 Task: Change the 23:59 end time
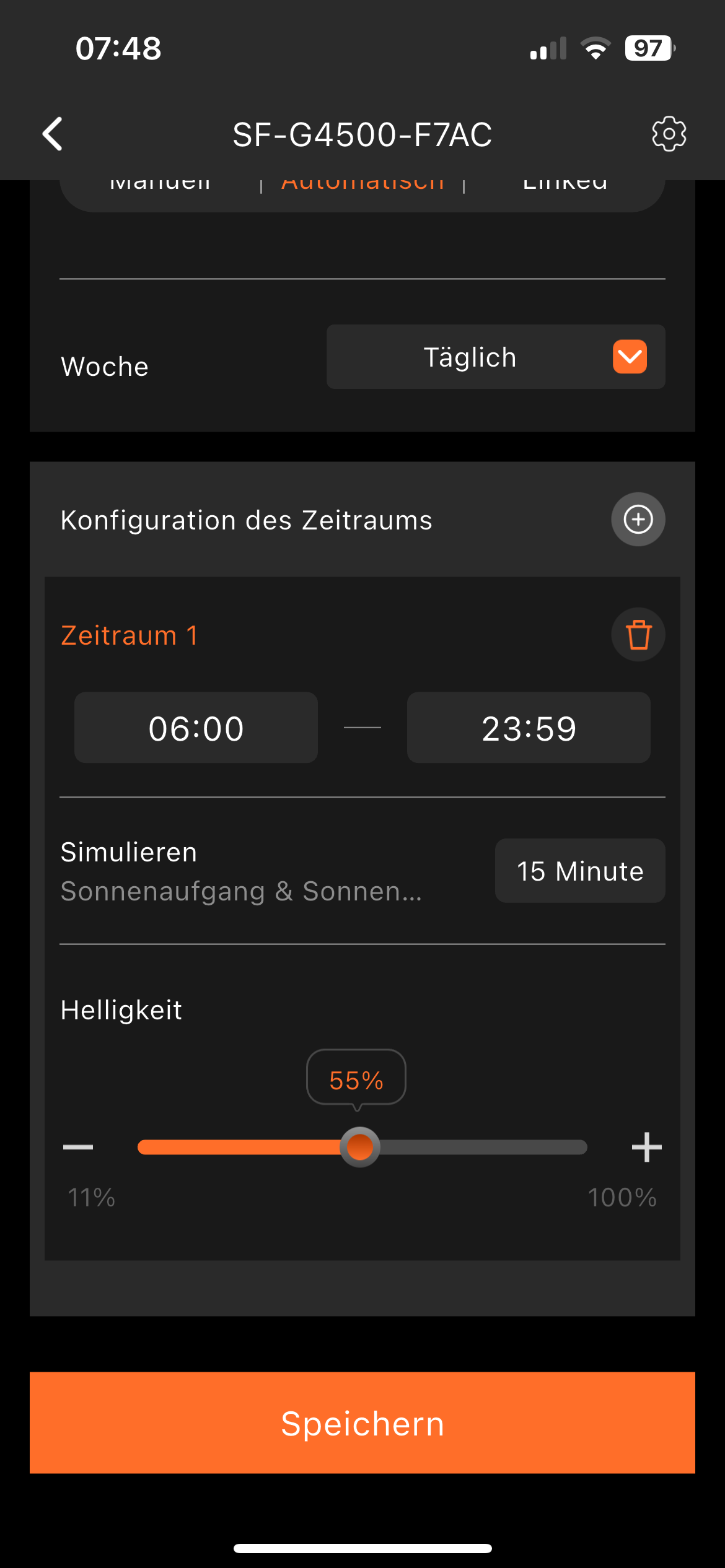(x=529, y=728)
